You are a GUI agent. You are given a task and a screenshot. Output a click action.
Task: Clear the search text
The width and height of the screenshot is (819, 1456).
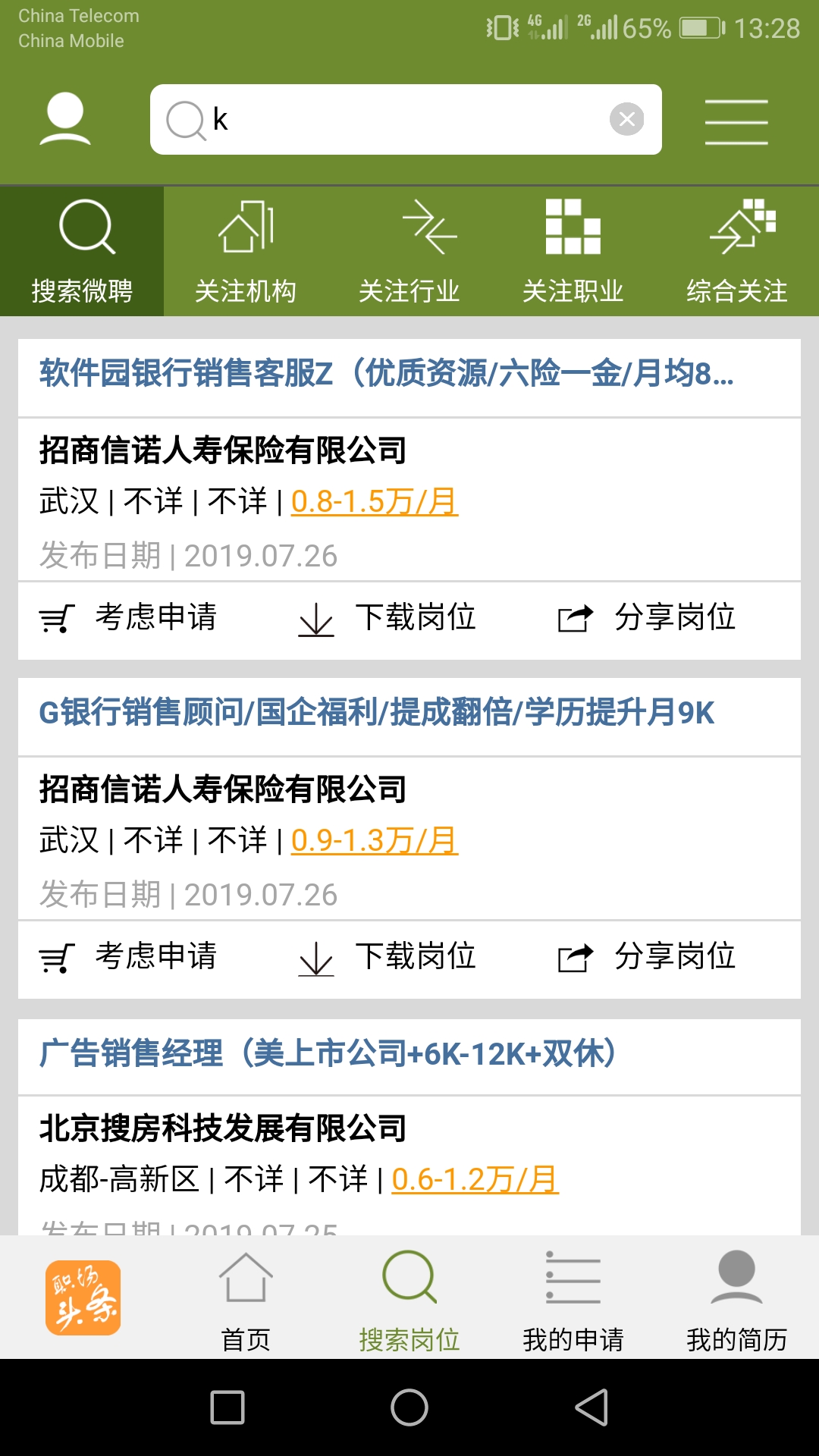(626, 120)
